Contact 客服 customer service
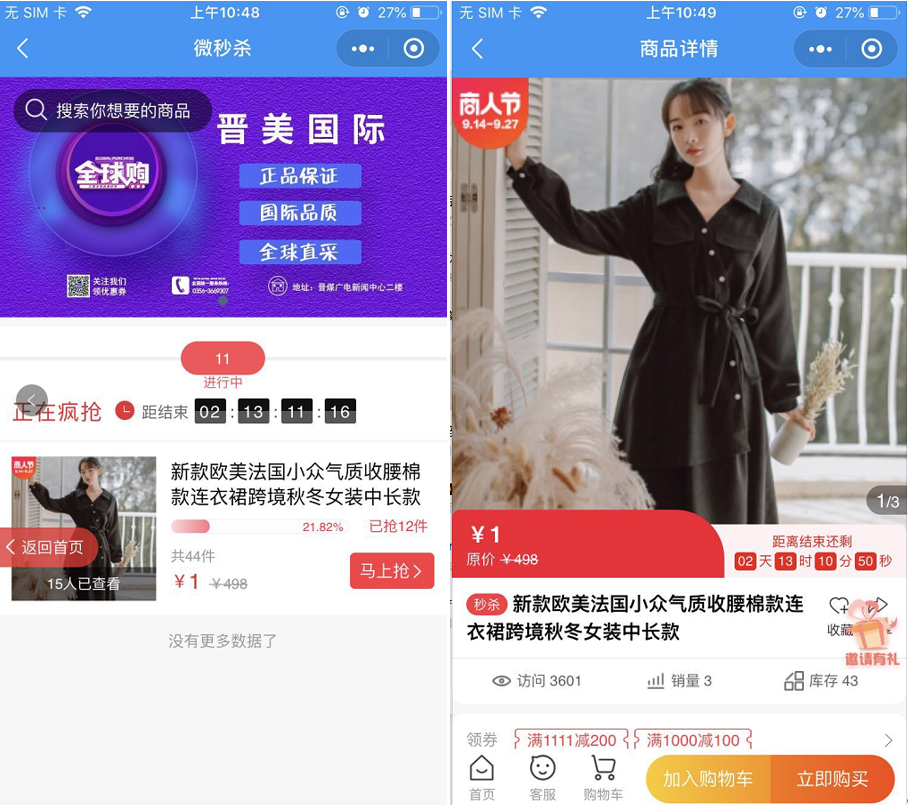 point(542,778)
